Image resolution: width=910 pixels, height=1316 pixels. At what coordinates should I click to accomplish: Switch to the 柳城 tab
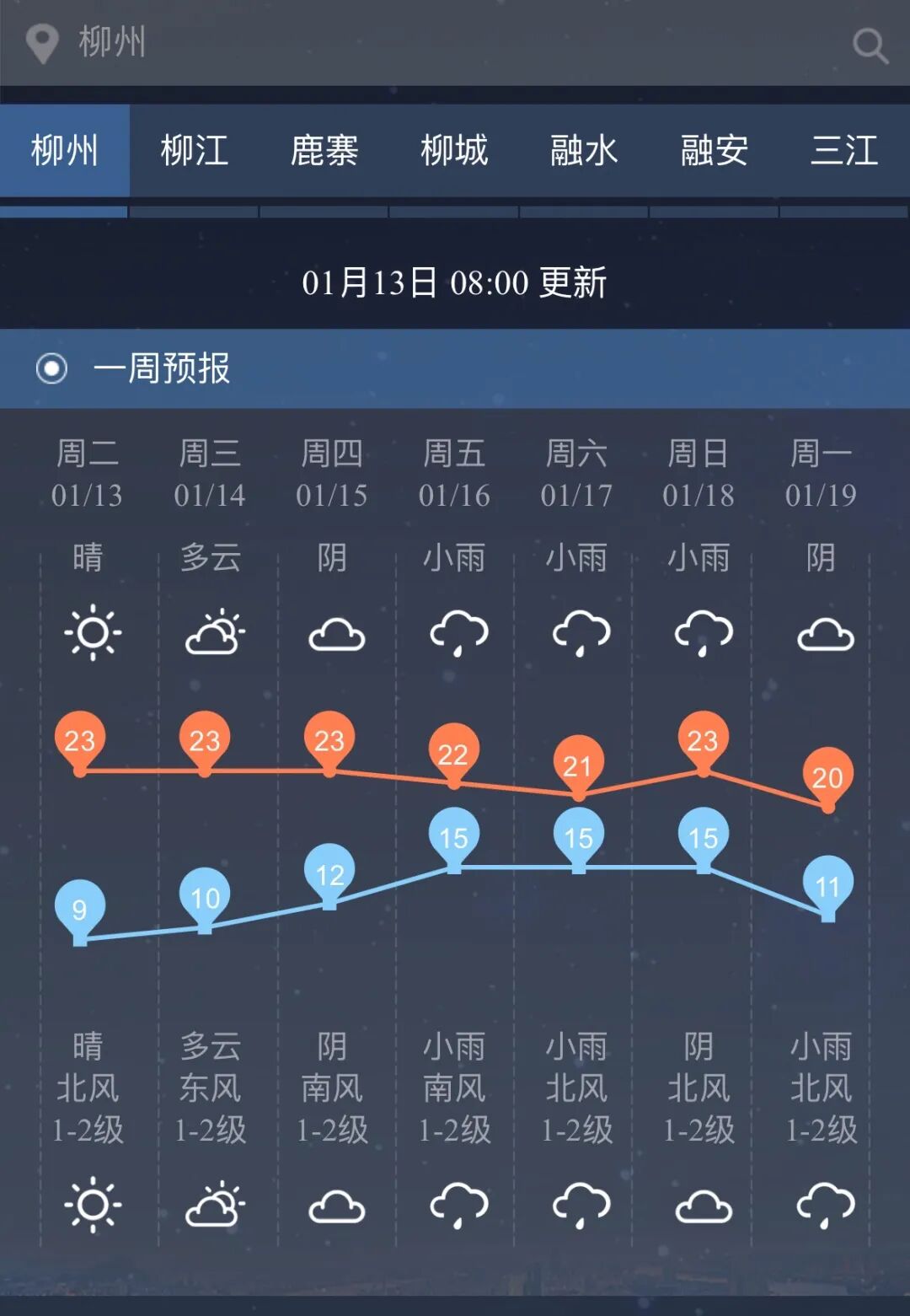[454, 152]
